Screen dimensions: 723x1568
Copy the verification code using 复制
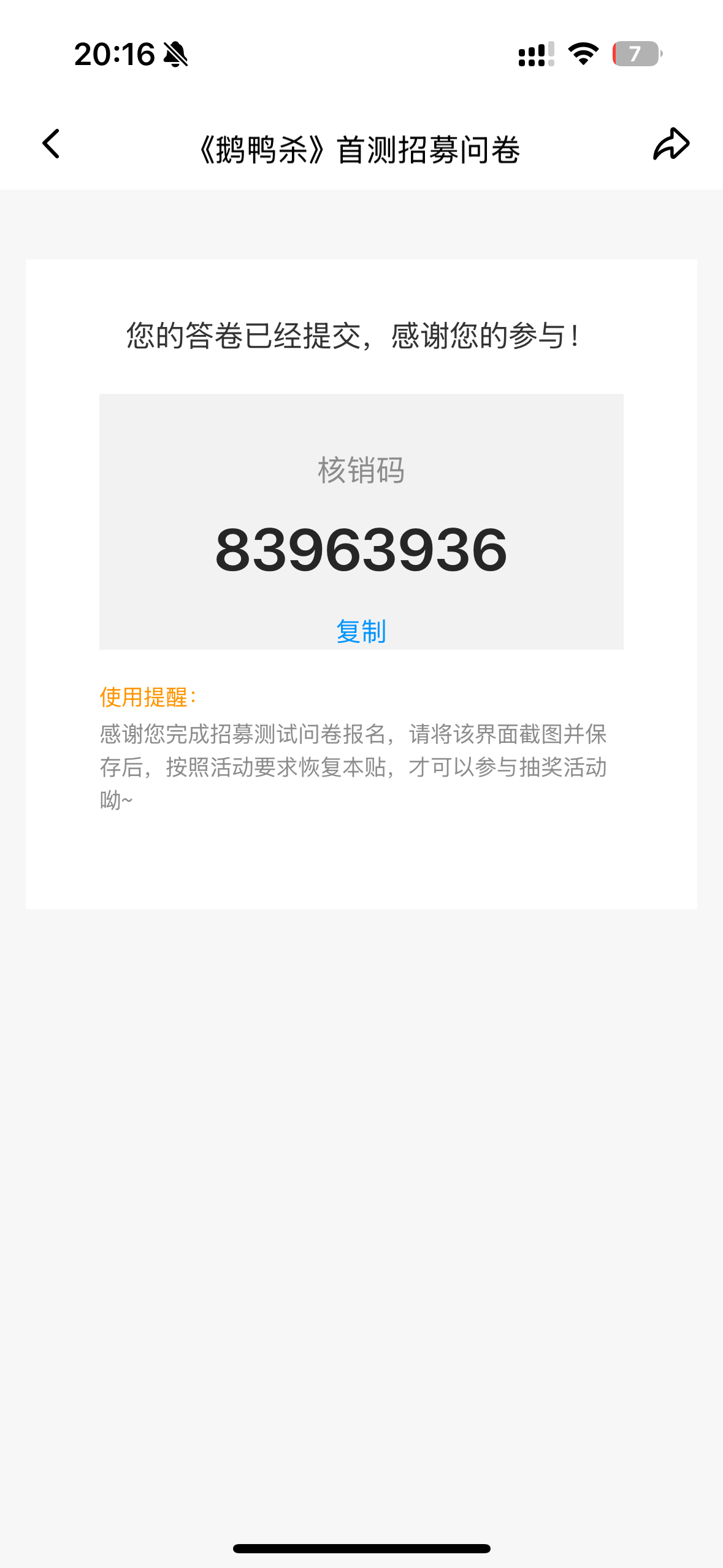(361, 629)
